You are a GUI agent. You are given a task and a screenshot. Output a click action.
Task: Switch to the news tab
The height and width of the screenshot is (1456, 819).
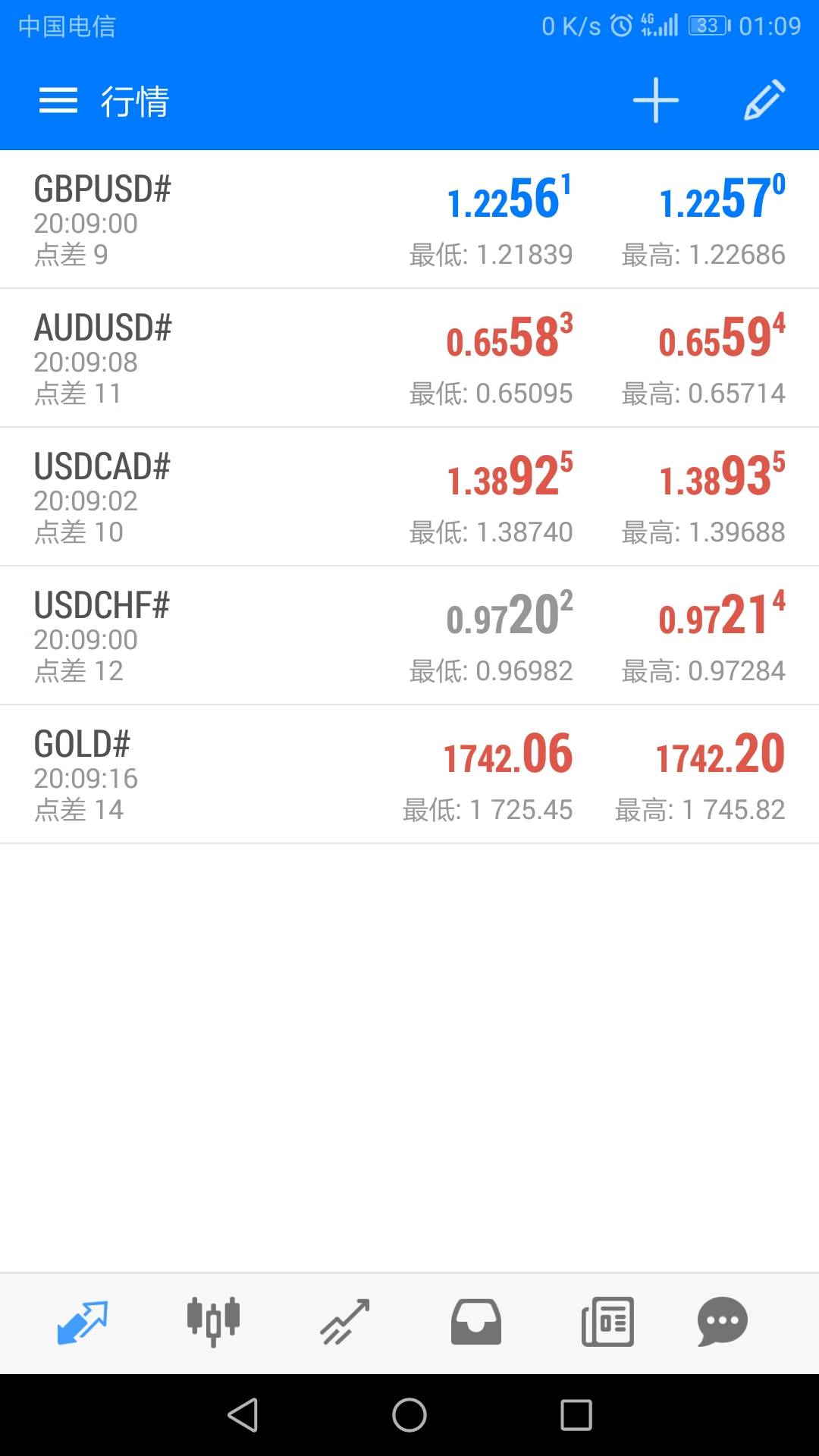point(607,1322)
